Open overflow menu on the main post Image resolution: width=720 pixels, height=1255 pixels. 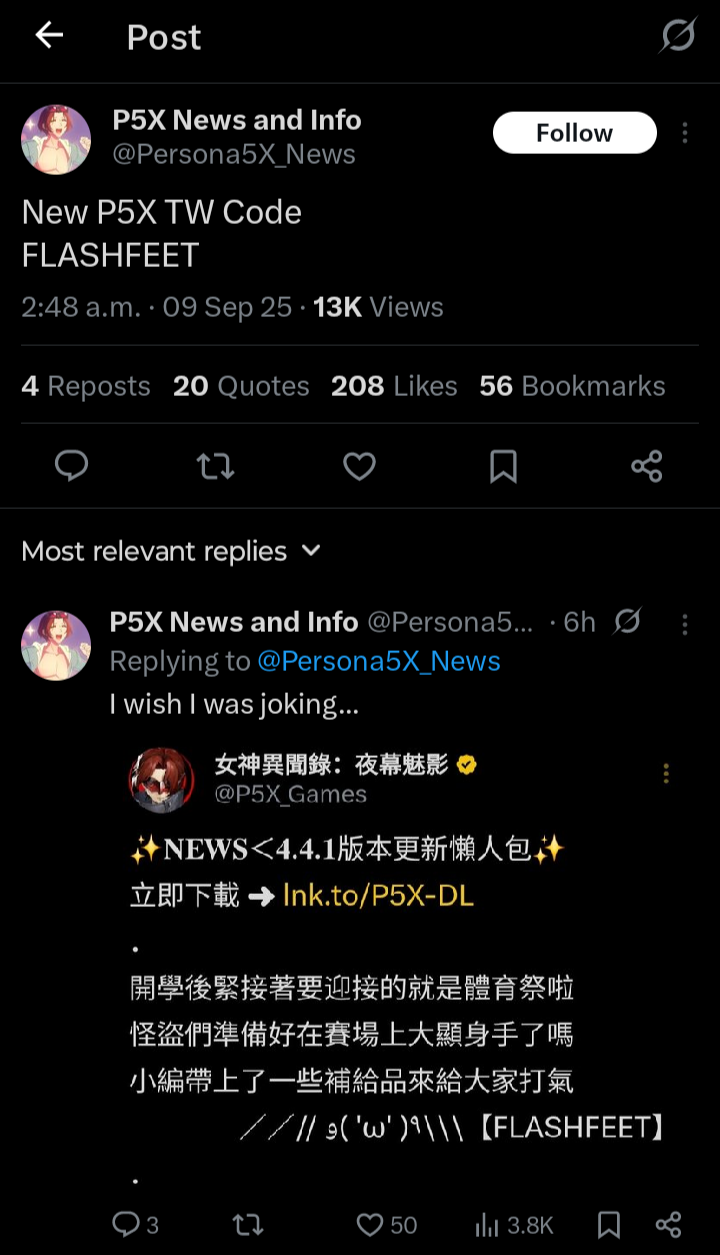(x=685, y=133)
